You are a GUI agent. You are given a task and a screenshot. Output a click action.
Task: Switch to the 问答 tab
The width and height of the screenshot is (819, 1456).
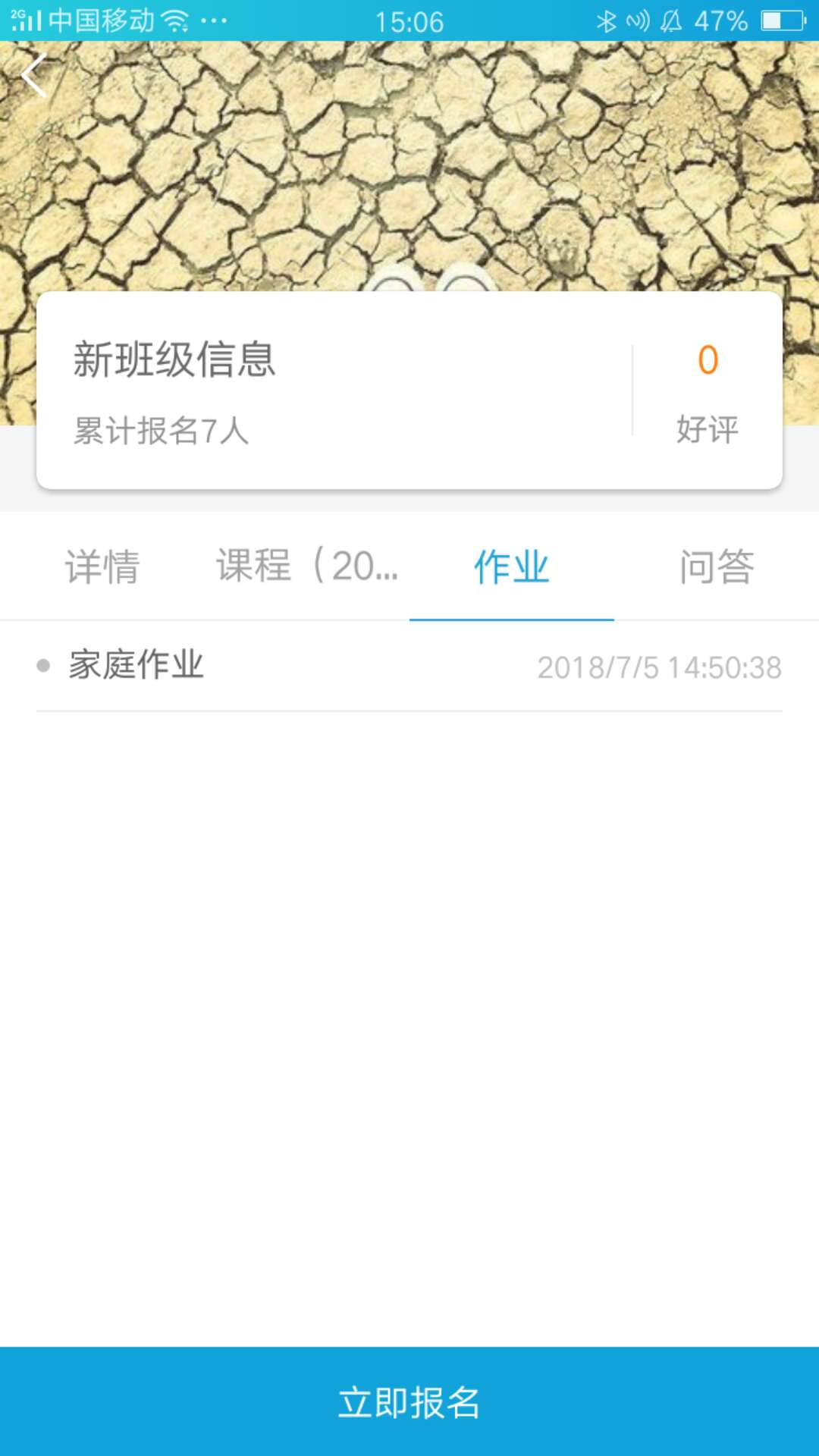pyautogui.click(x=716, y=566)
